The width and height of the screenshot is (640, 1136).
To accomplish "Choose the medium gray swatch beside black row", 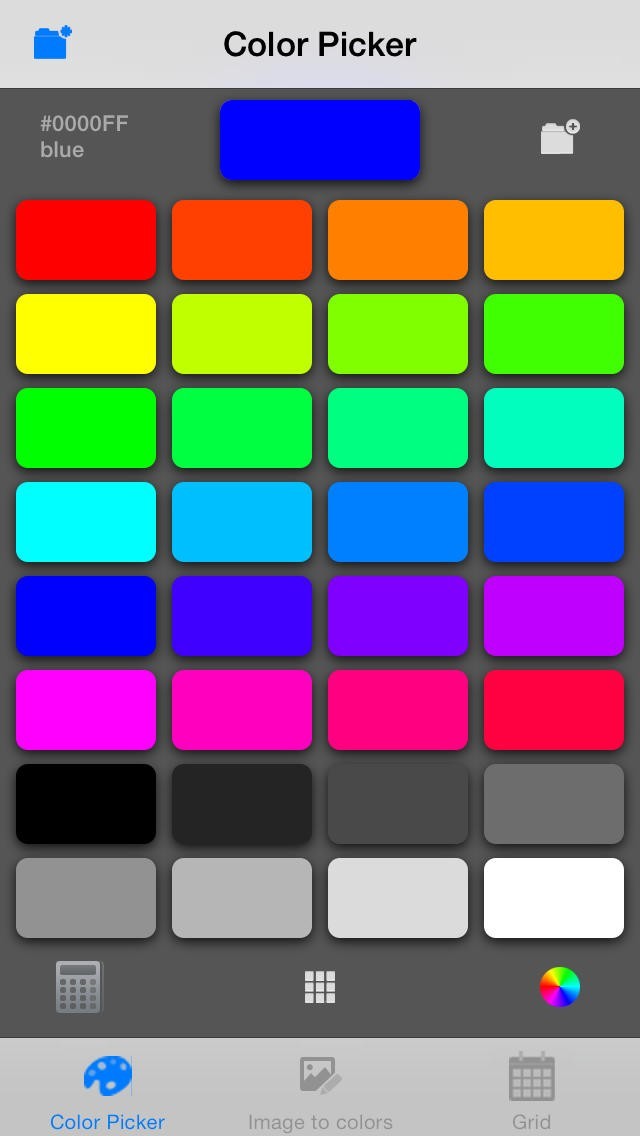I will 554,804.
